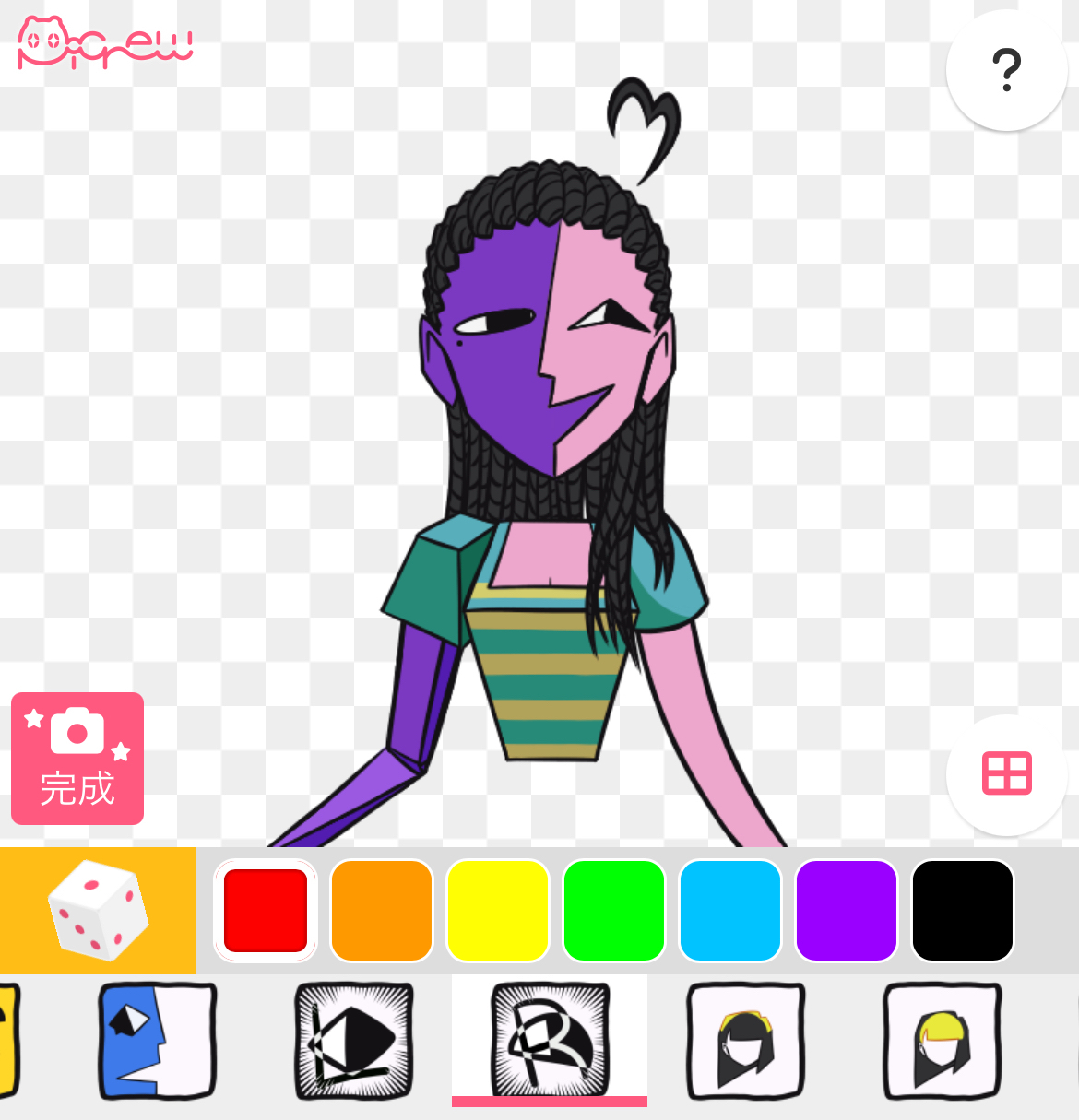Select the red color swatch
The height and width of the screenshot is (1120, 1079).
coord(266,910)
